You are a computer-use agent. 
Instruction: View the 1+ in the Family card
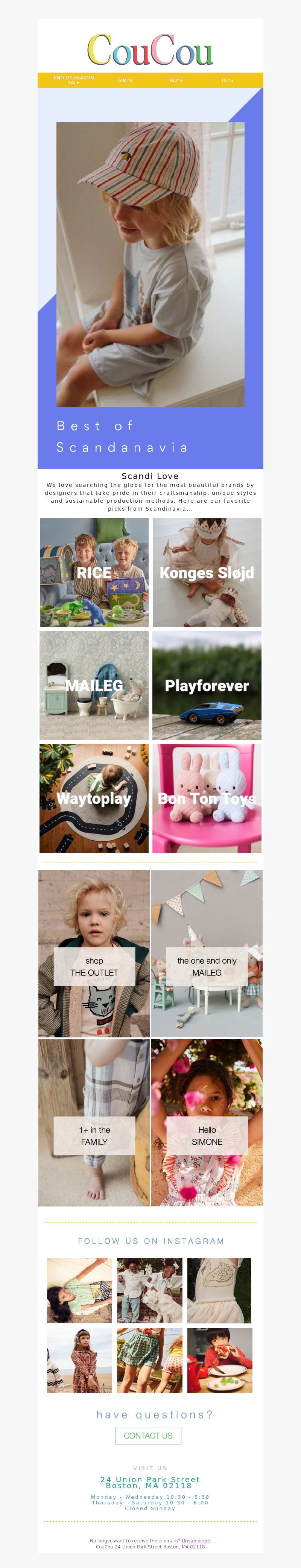click(x=94, y=1135)
